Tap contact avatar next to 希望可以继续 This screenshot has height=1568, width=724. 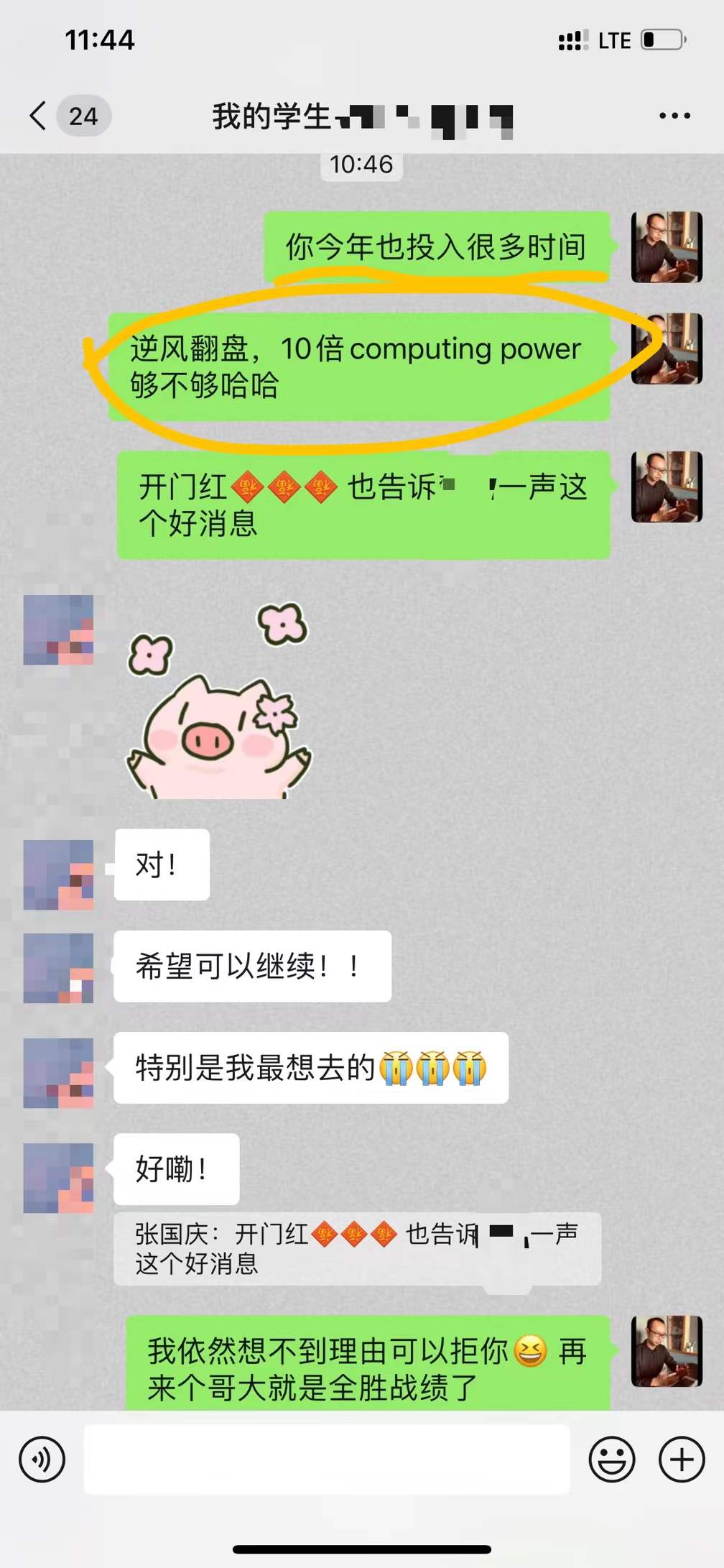point(58,968)
